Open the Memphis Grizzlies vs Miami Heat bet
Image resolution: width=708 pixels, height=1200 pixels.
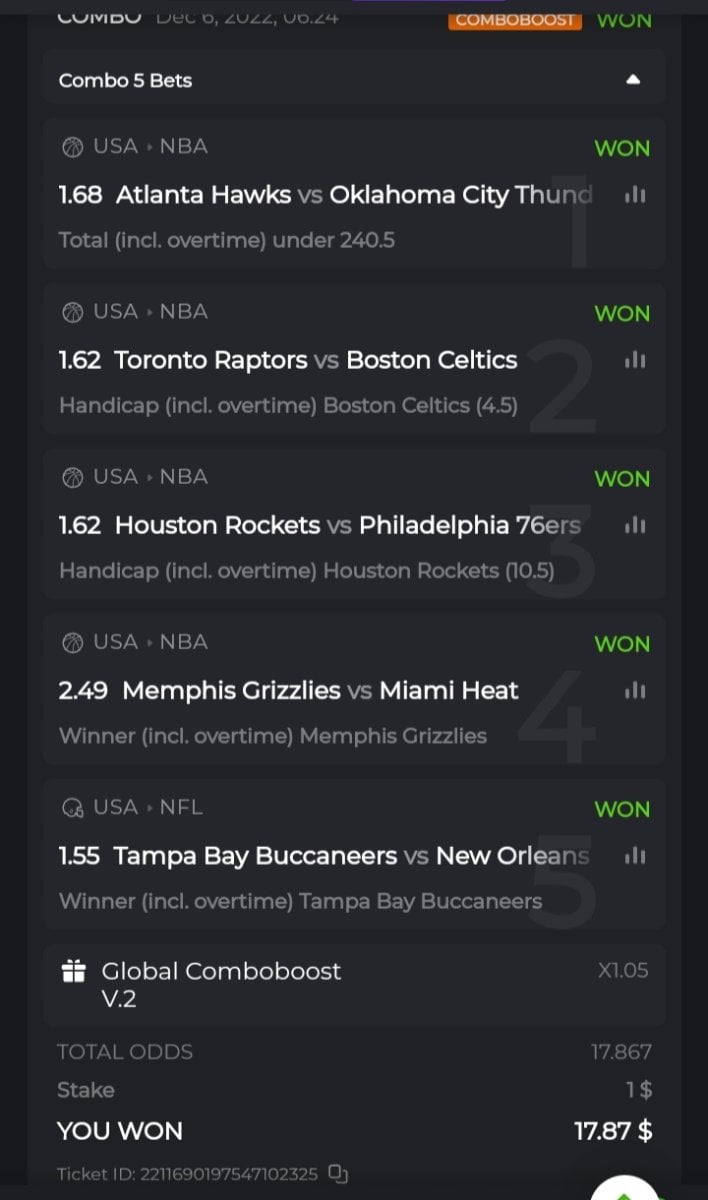[x=320, y=690]
